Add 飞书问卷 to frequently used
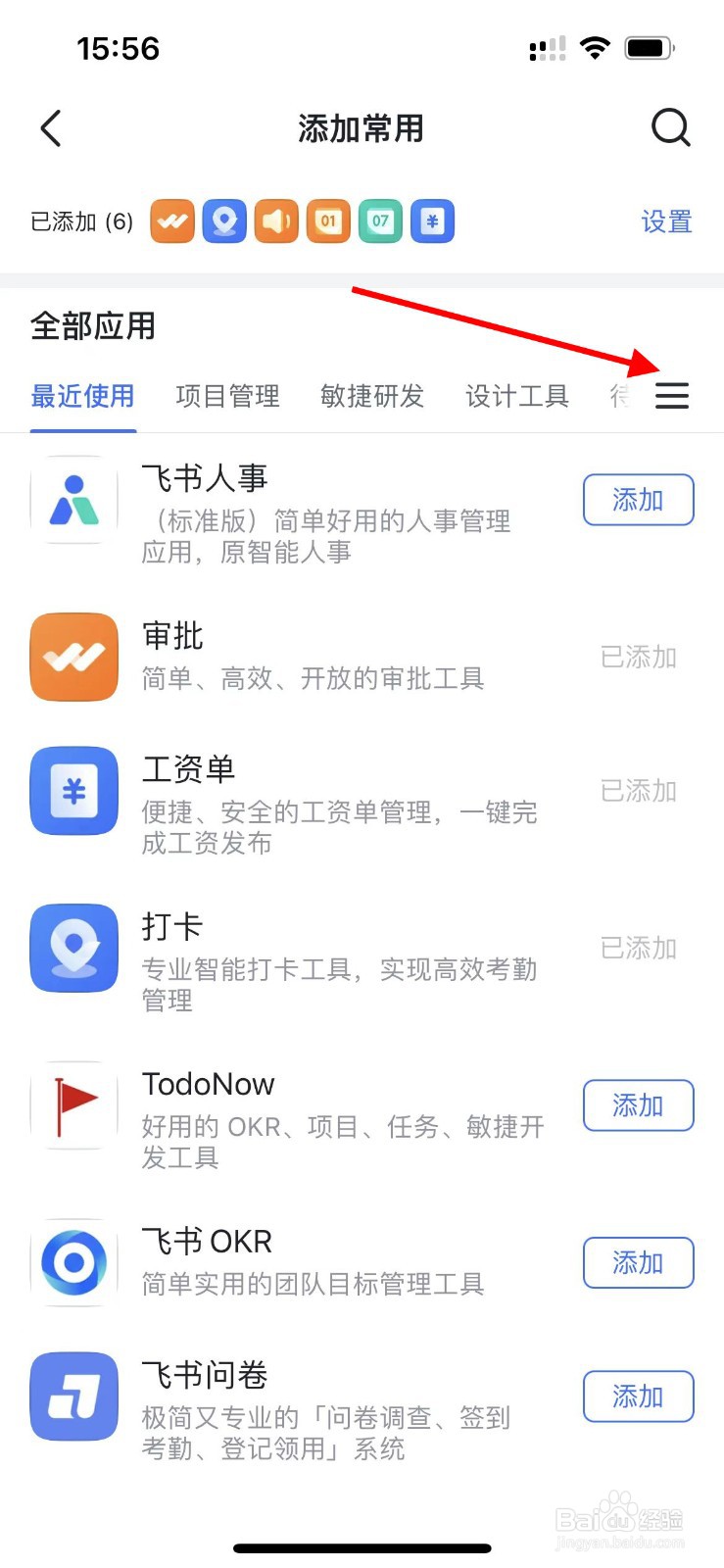Viewport: 724px width, 1568px height. (x=638, y=1396)
